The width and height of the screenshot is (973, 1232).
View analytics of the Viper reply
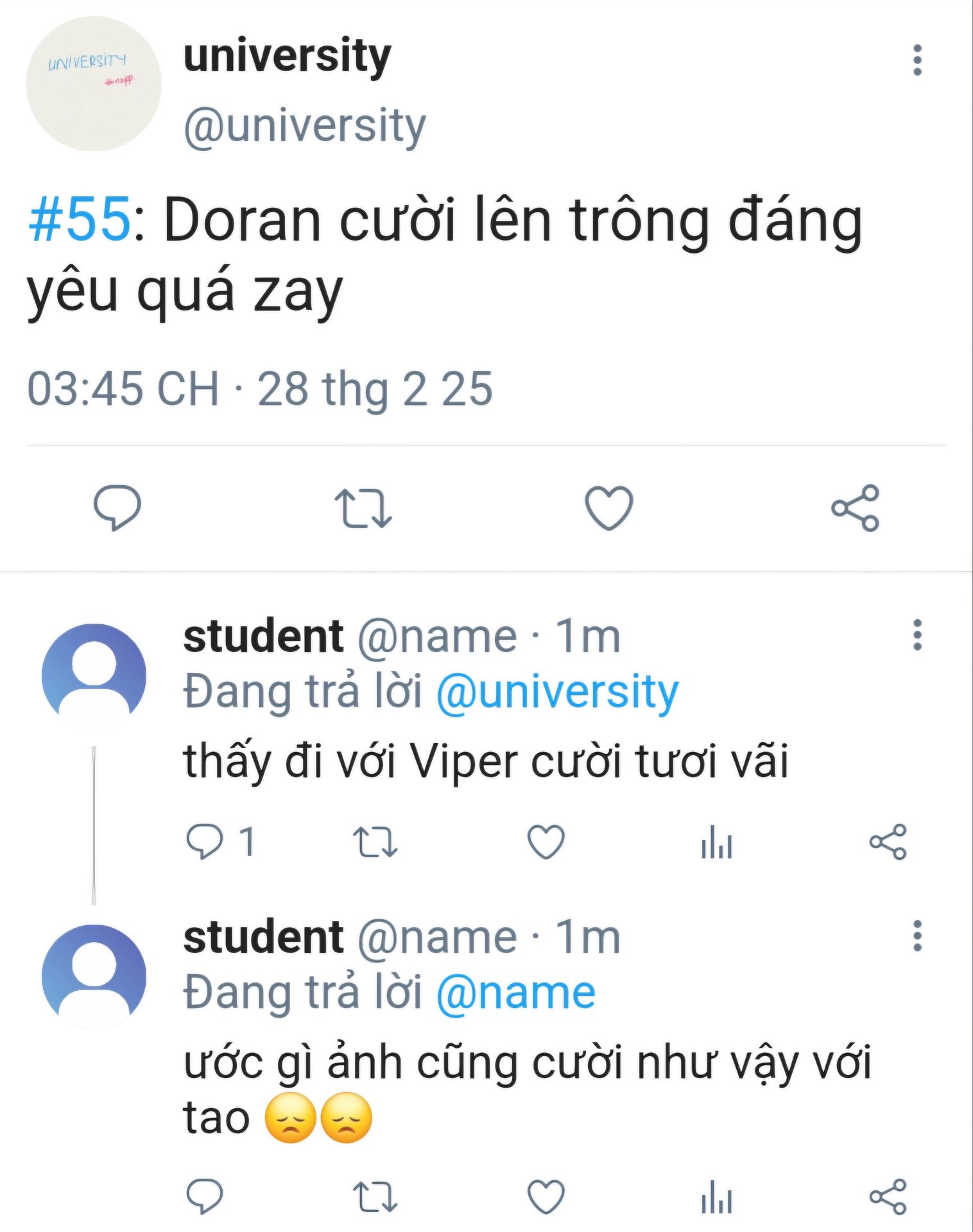click(716, 841)
